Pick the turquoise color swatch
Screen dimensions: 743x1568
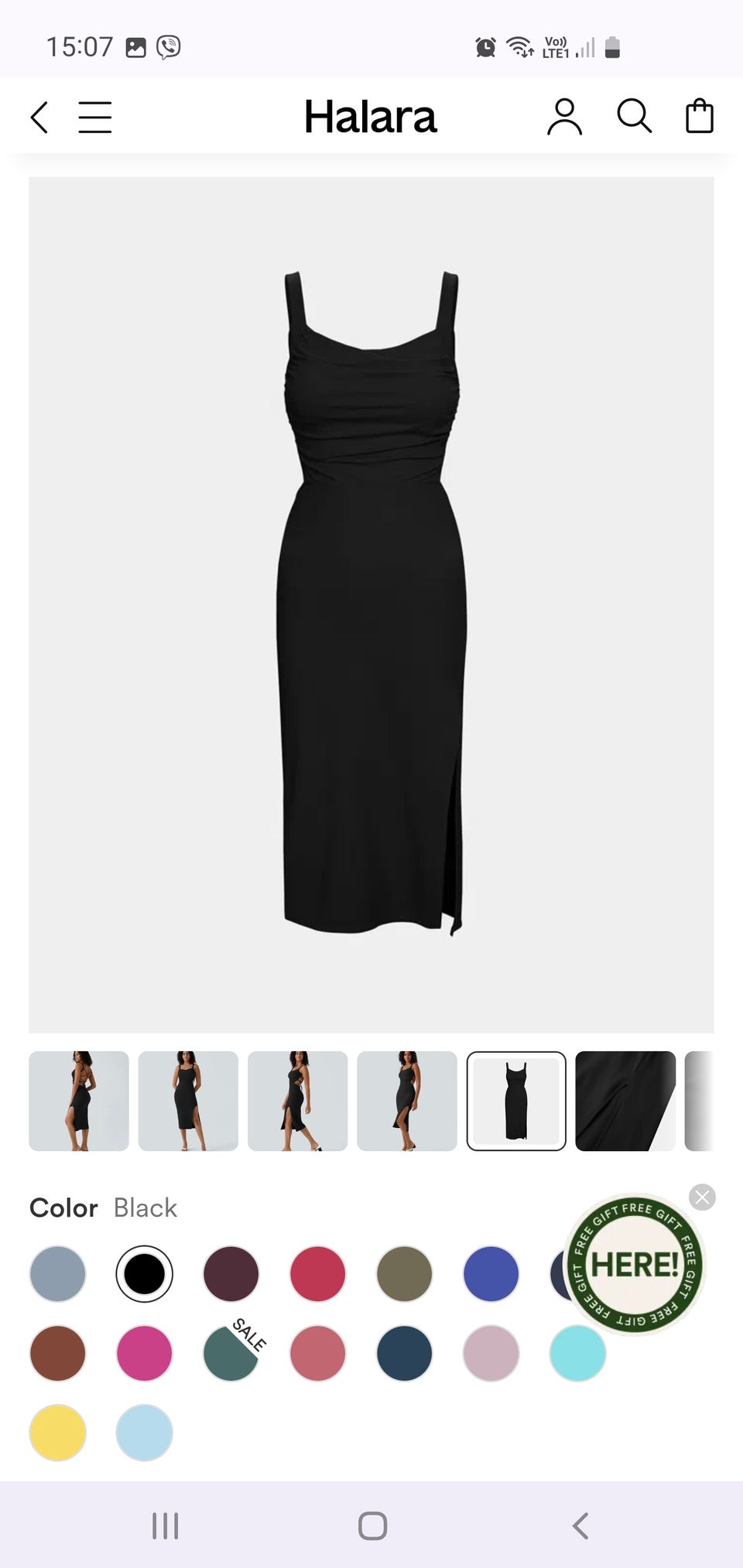coord(577,1353)
